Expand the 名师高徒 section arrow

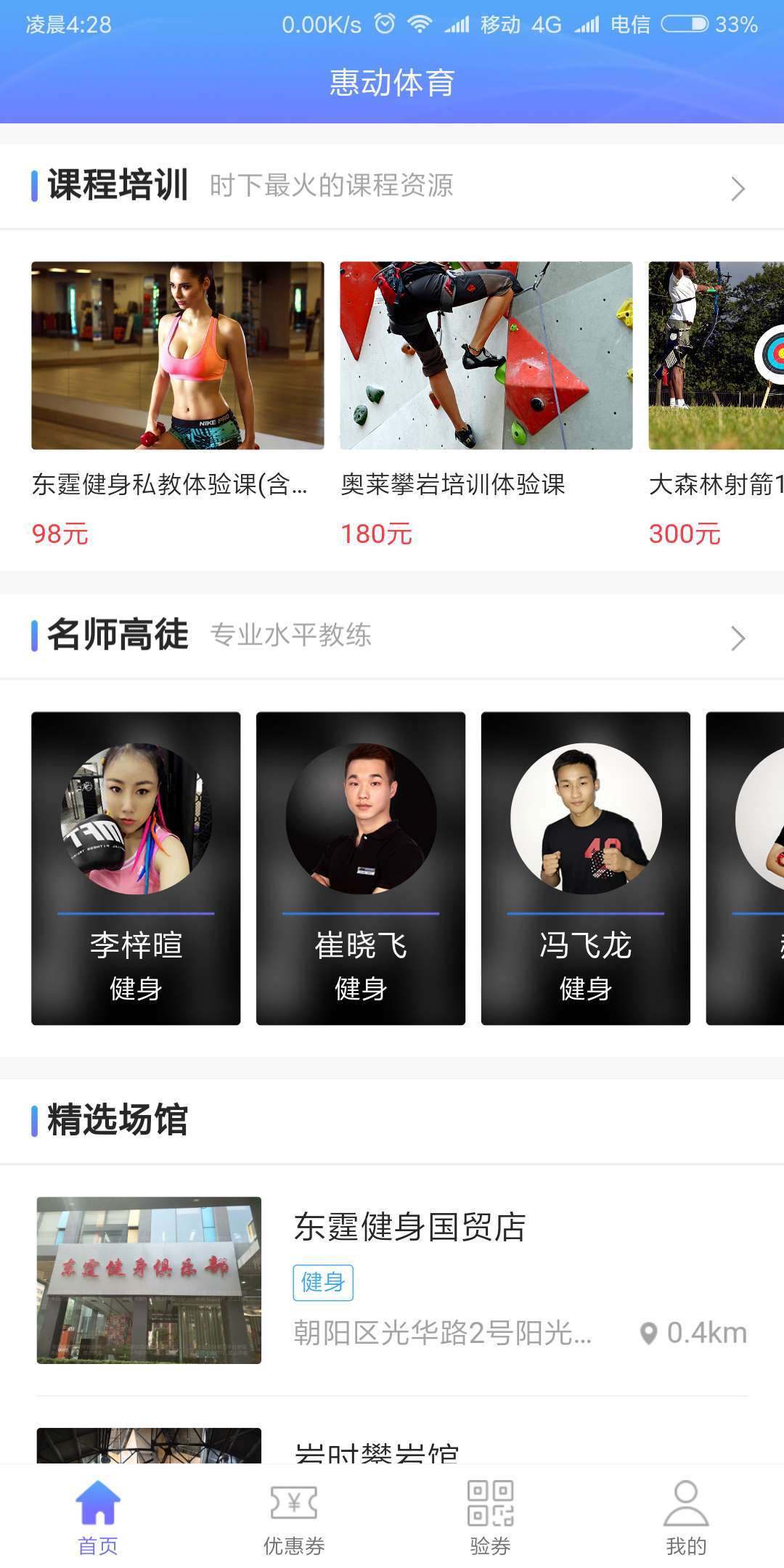pos(738,638)
